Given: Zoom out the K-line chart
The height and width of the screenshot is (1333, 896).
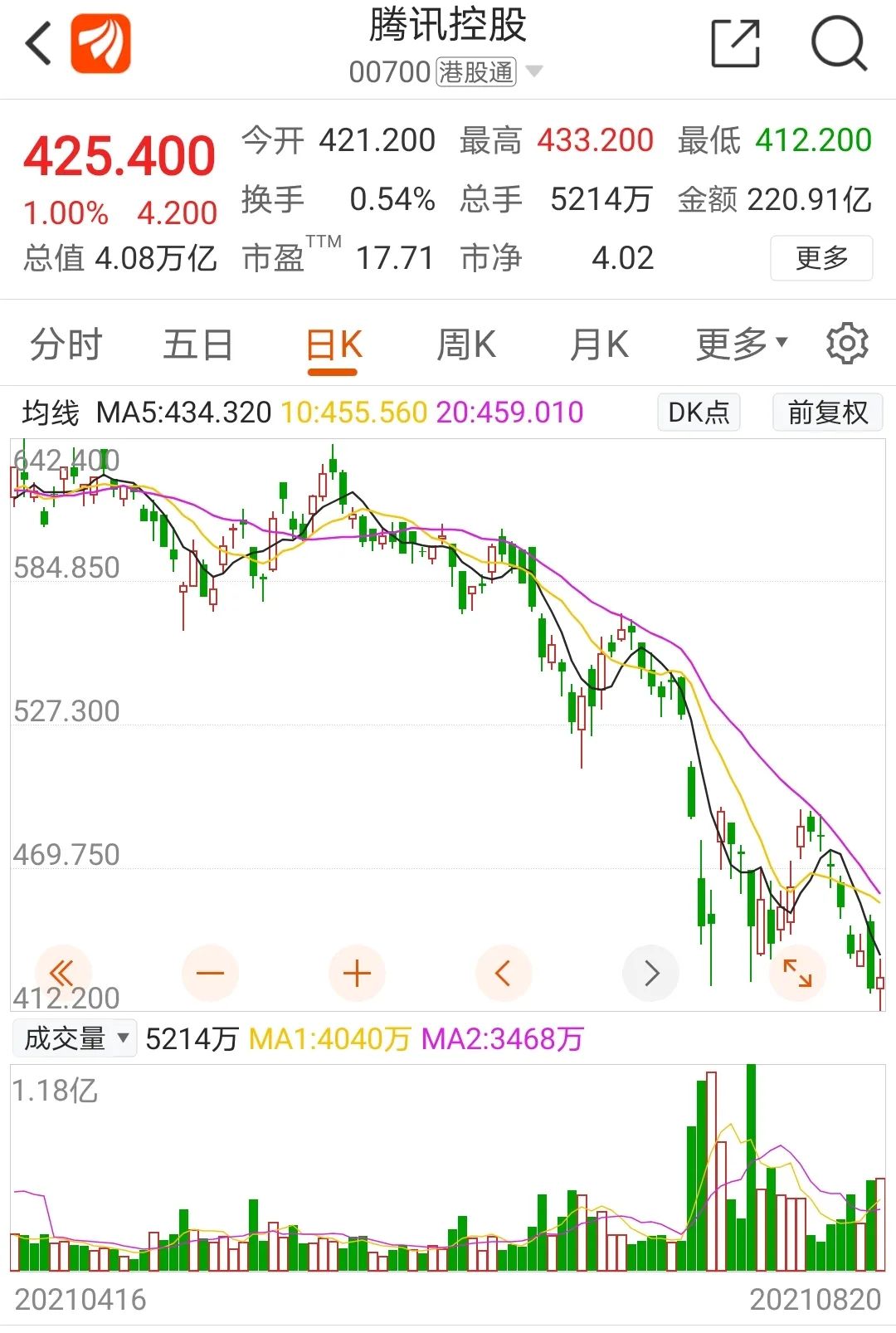Looking at the screenshot, I should click(x=210, y=973).
